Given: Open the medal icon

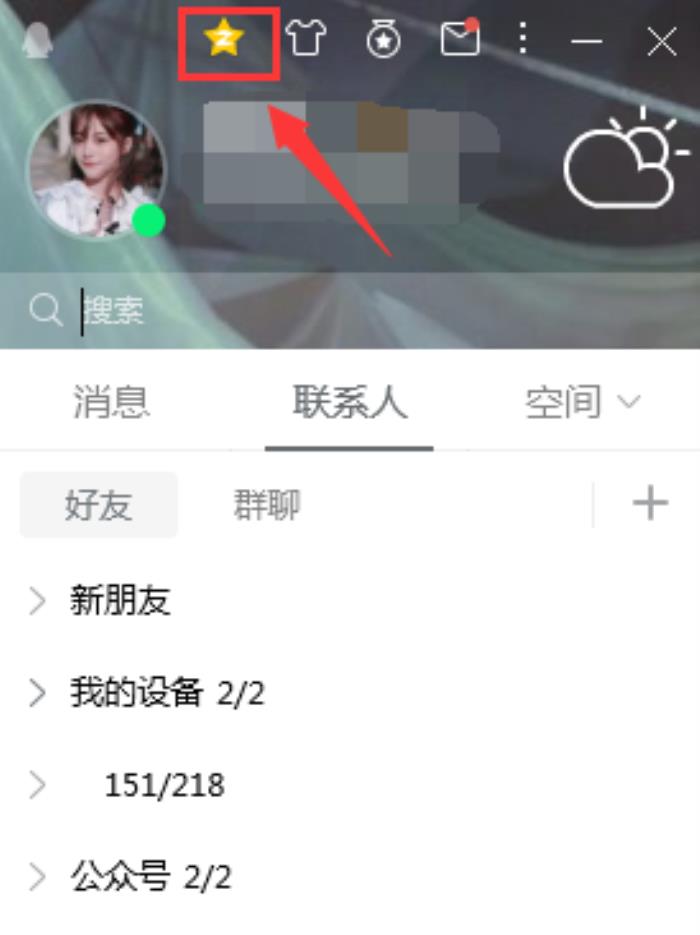Looking at the screenshot, I should [x=383, y=40].
